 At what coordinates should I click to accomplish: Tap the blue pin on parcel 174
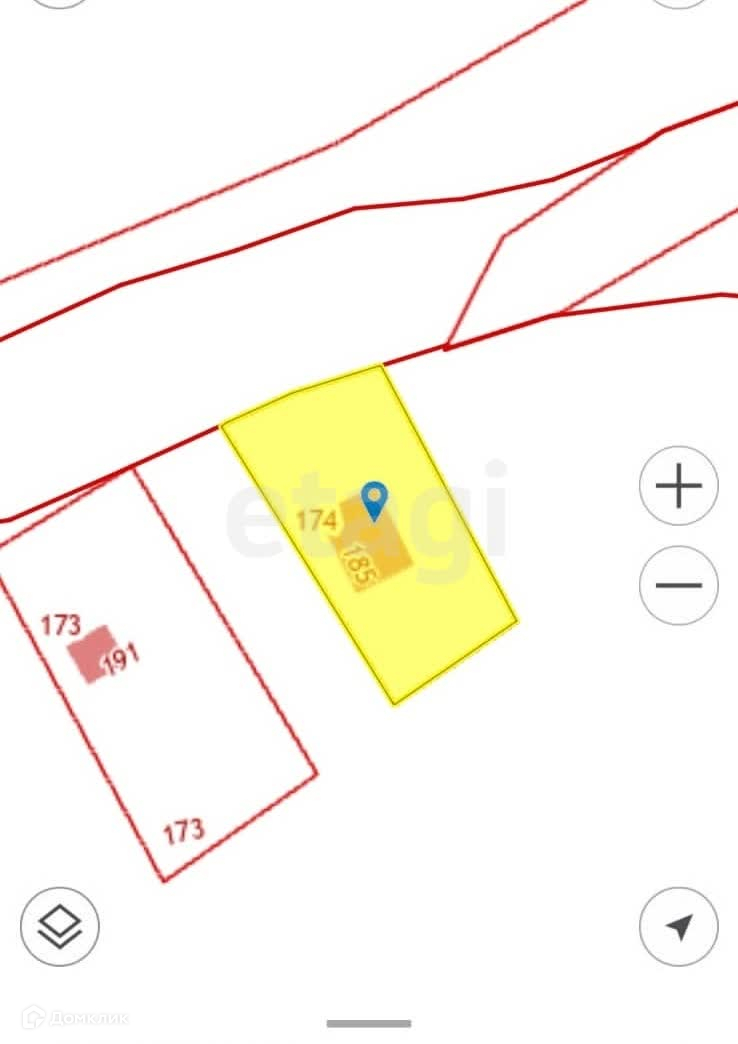click(374, 499)
